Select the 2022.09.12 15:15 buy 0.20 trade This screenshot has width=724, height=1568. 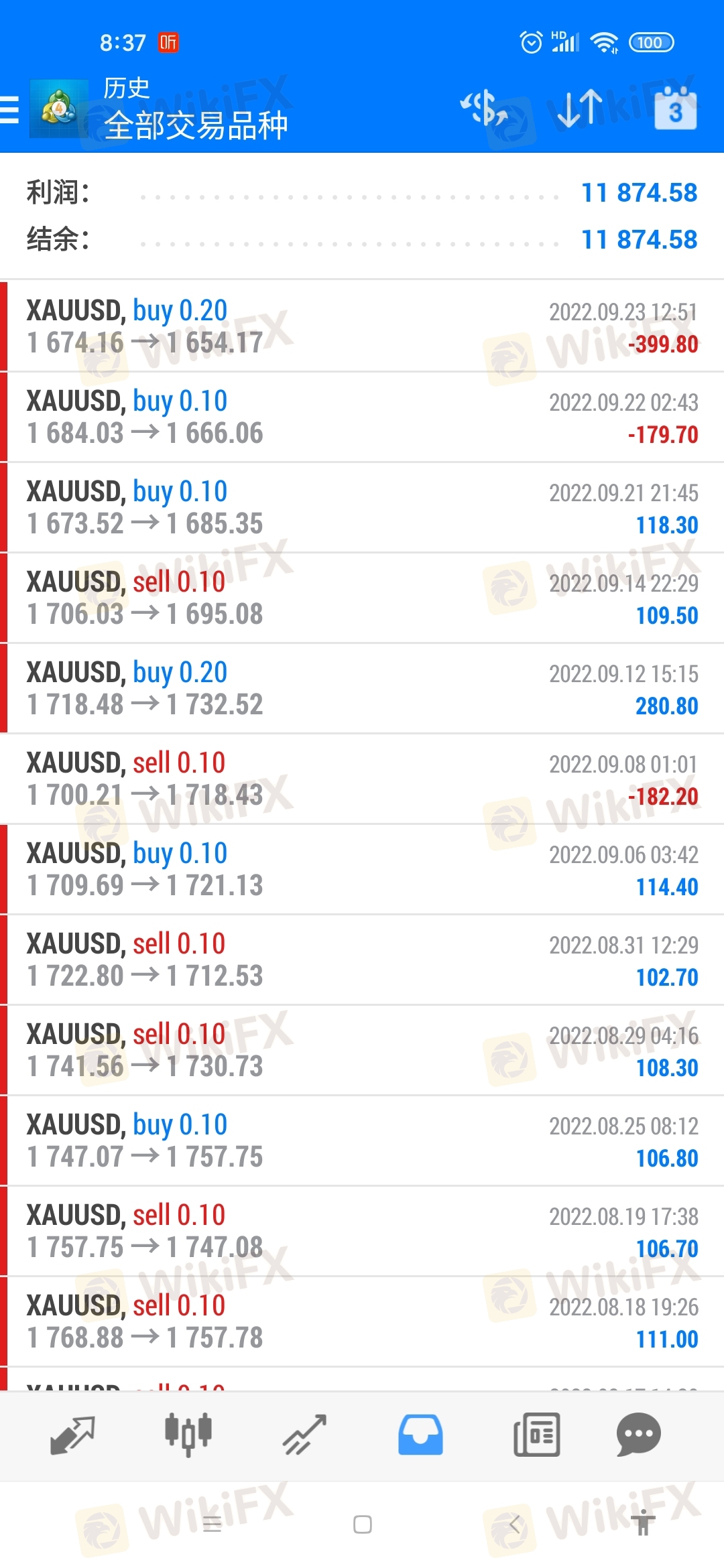coord(362,688)
